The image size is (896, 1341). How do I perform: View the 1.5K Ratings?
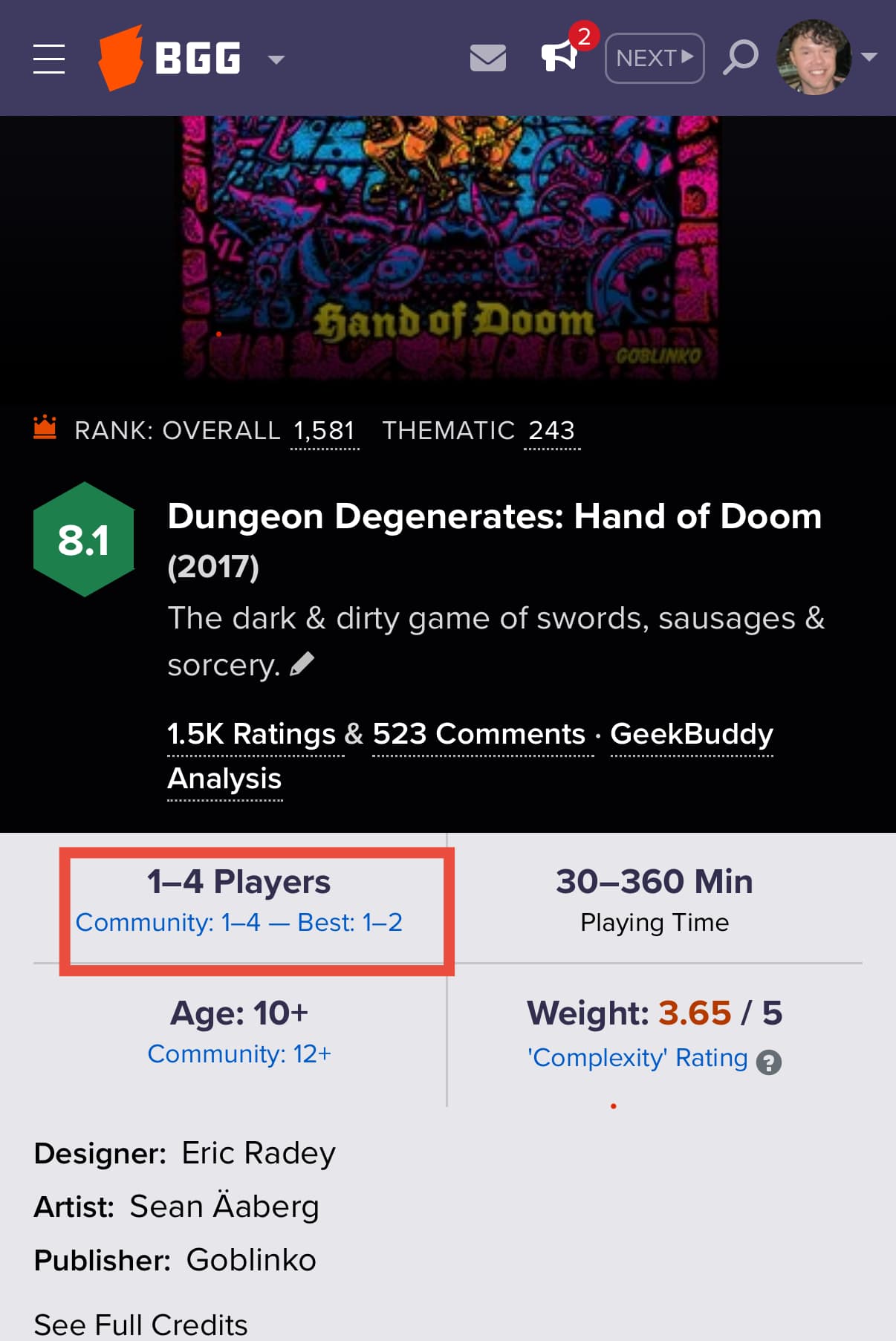(x=251, y=734)
